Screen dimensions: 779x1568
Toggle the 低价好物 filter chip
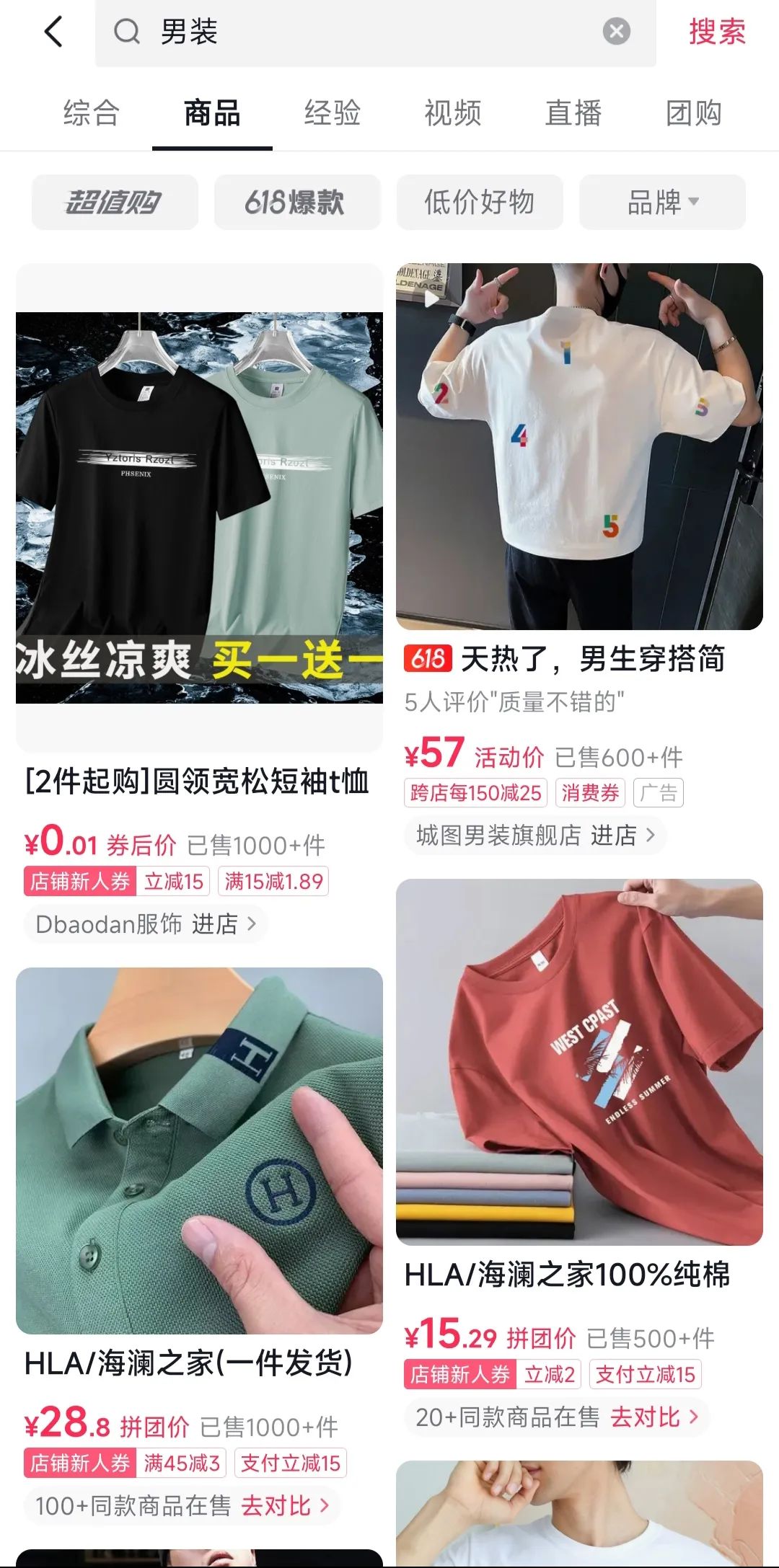pyautogui.click(x=480, y=202)
